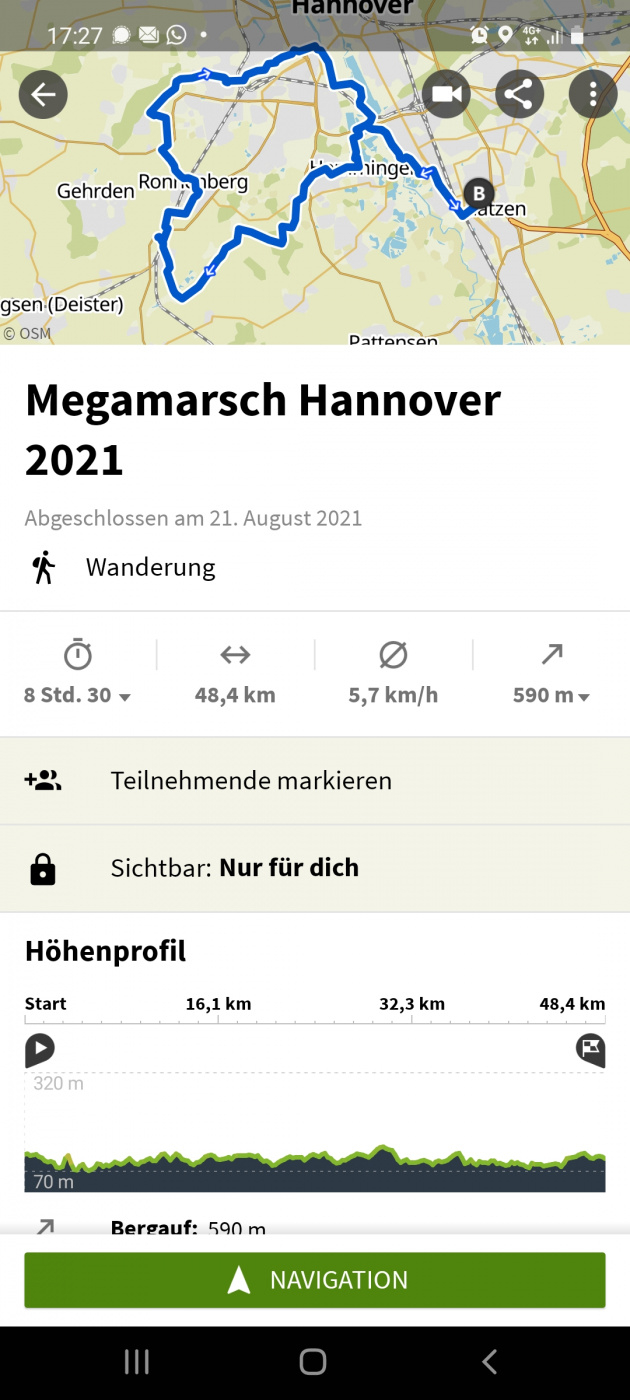Open the video camera option

coord(446,95)
